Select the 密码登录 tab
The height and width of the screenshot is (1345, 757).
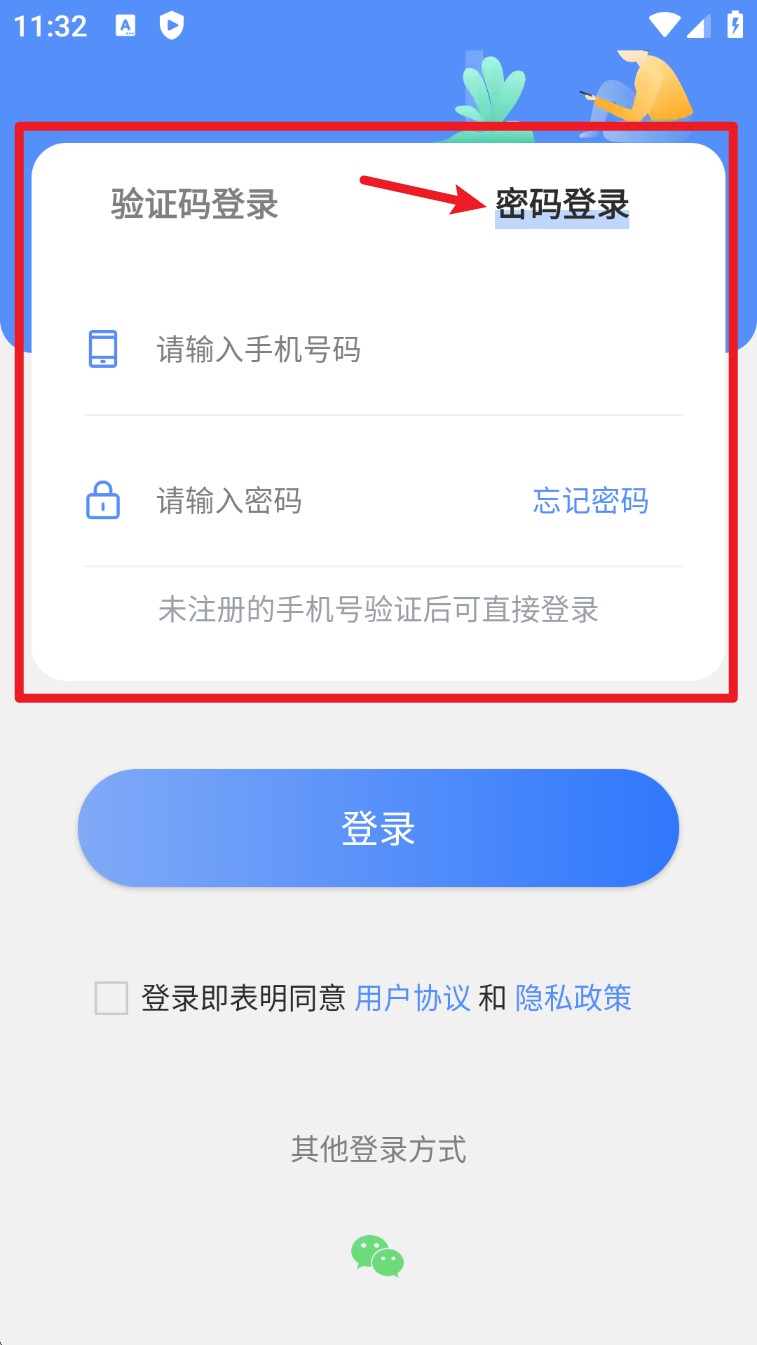pyautogui.click(x=562, y=204)
